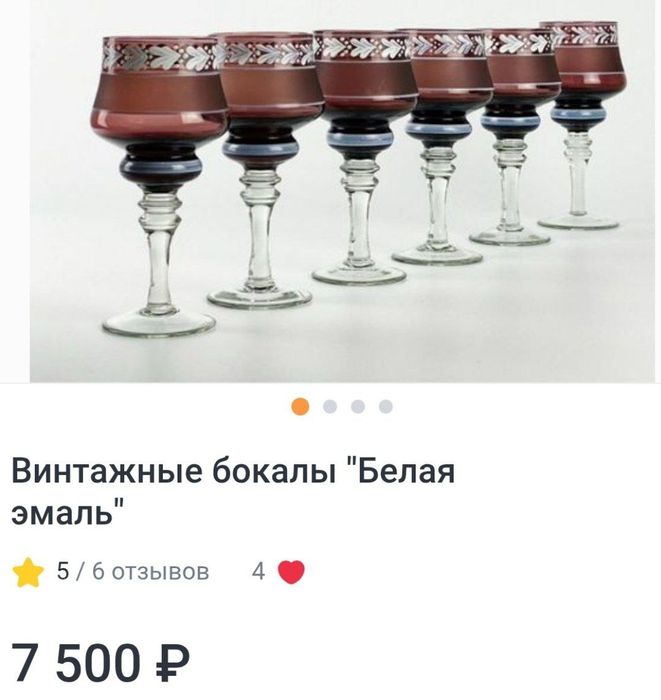The width and height of the screenshot is (661, 700).
Task: Add item to favorites with heart
Action: coord(290,572)
